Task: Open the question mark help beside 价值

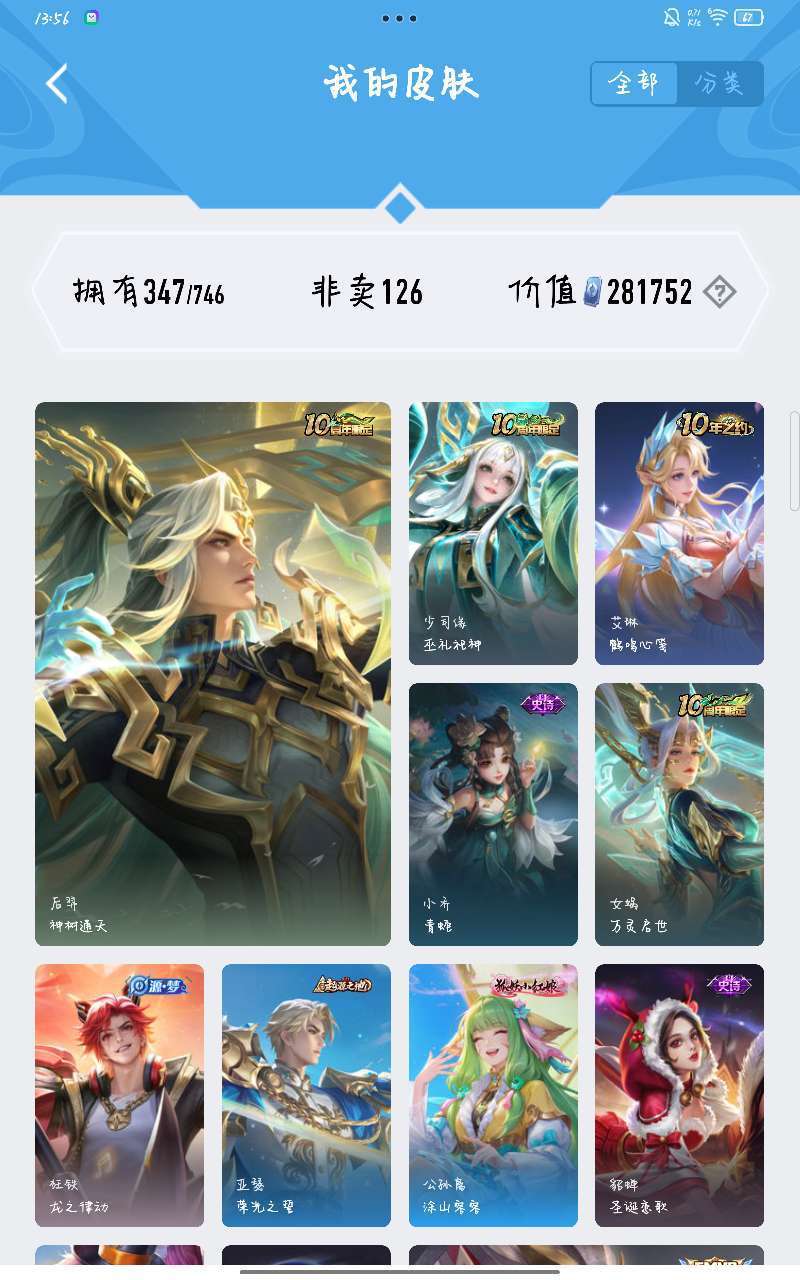Action: (719, 292)
